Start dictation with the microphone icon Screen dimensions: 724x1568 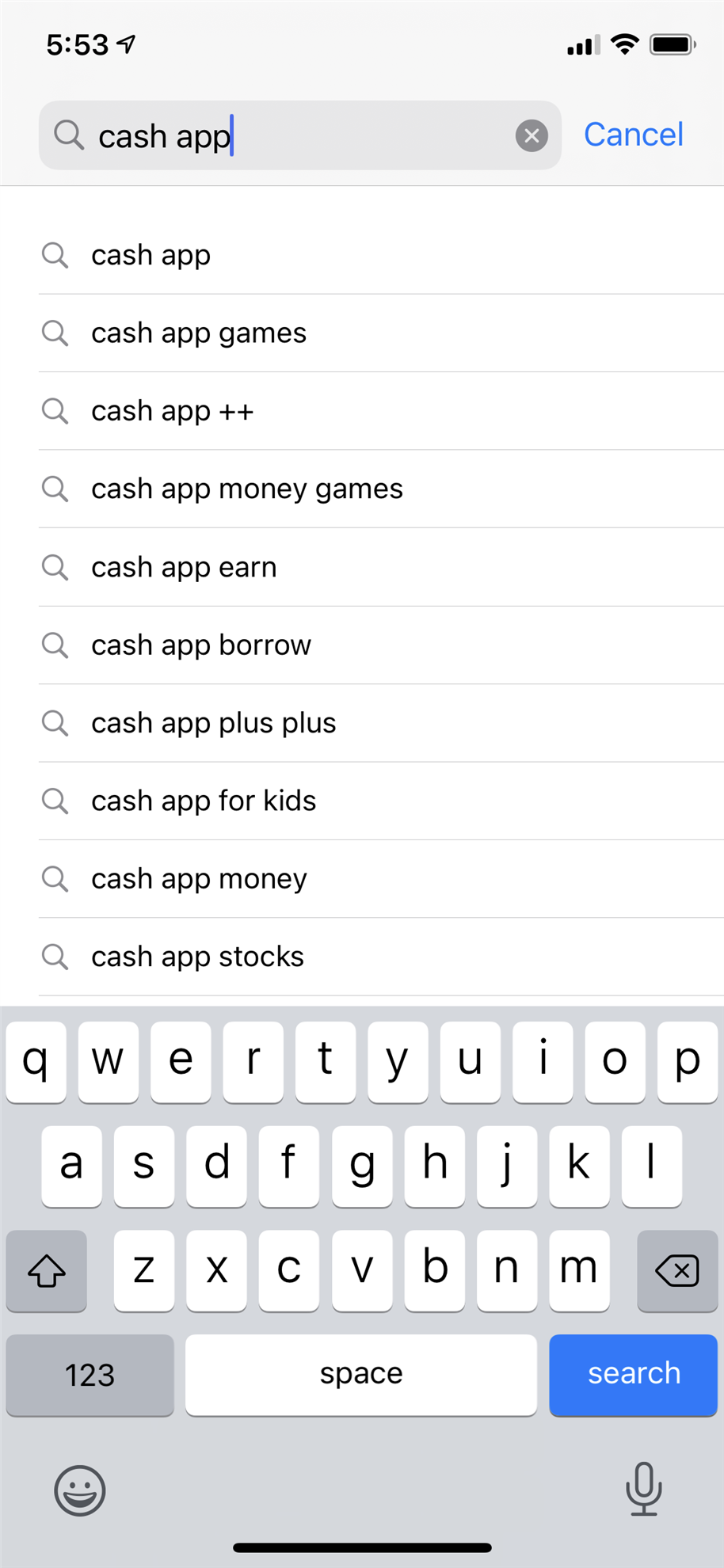643,1488
